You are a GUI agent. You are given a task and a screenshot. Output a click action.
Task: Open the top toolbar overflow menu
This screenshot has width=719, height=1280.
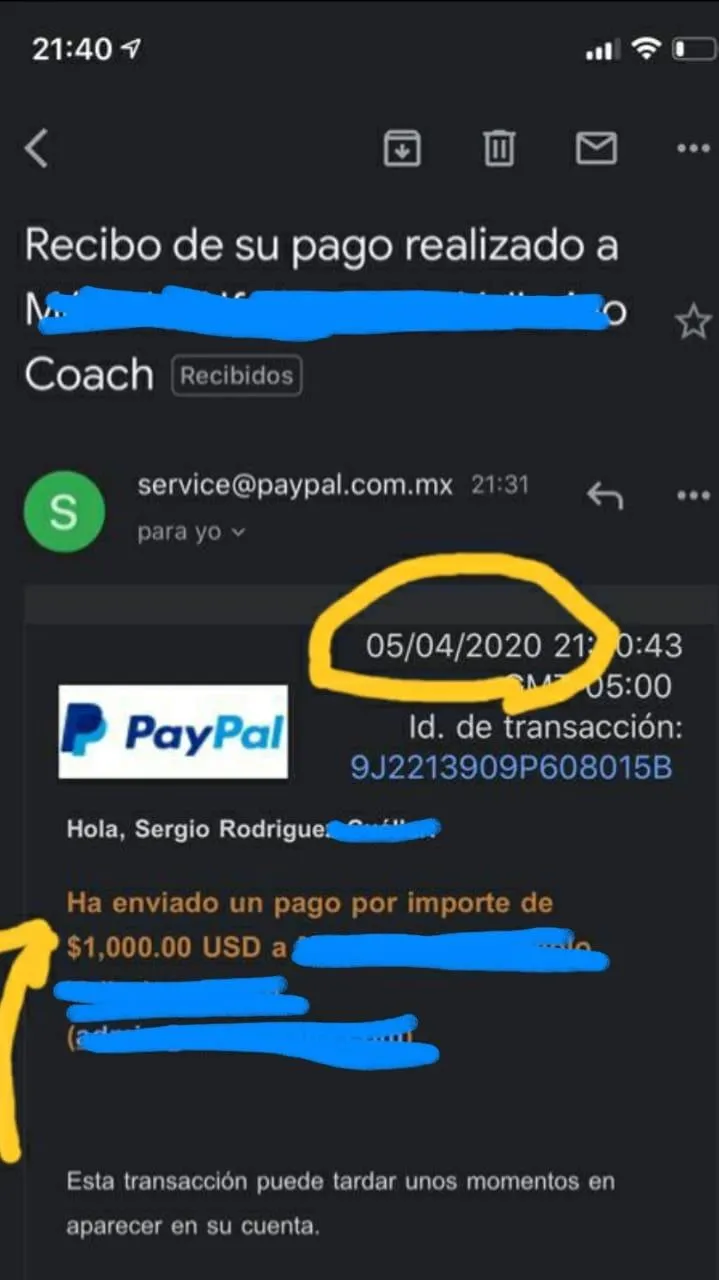[692, 149]
